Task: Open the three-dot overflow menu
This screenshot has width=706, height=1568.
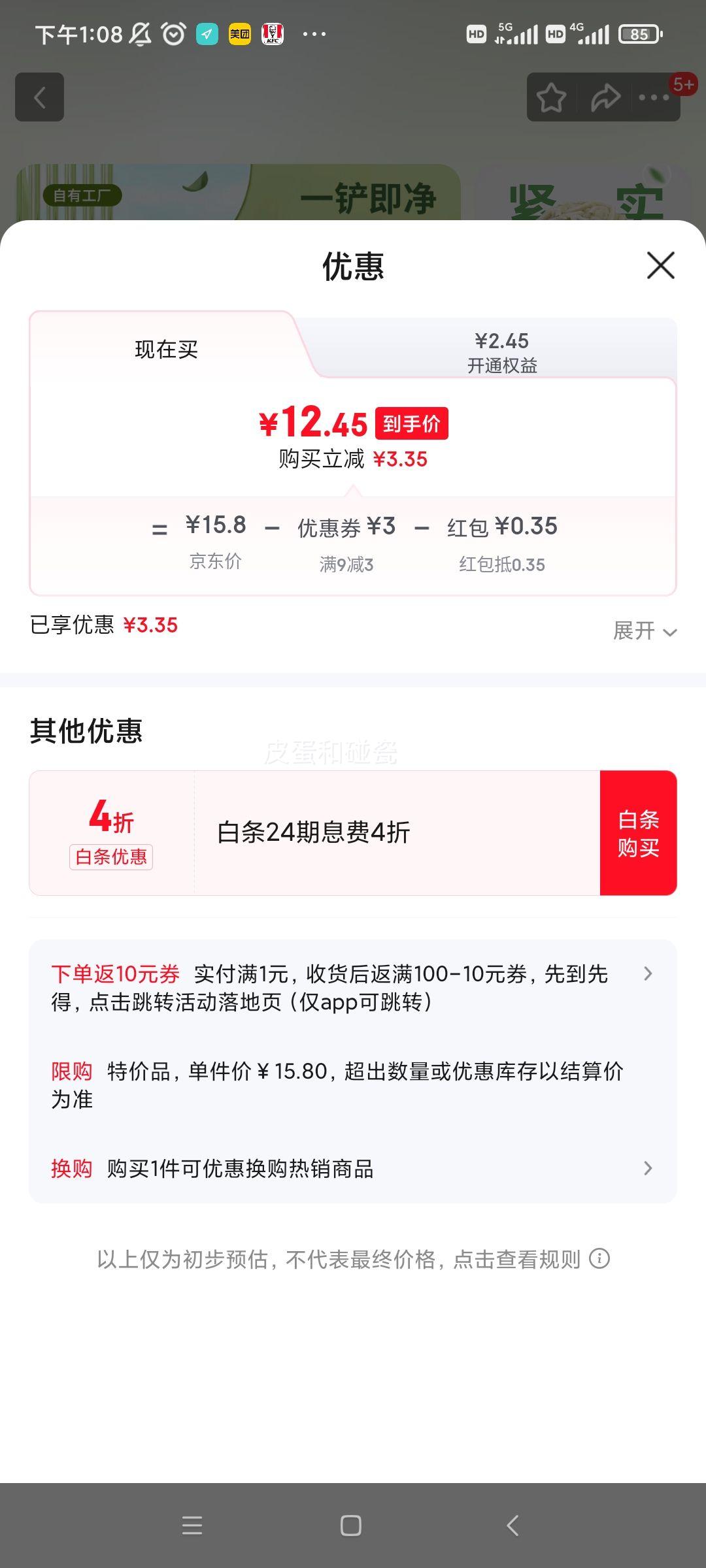Action: (x=654, y=98)
